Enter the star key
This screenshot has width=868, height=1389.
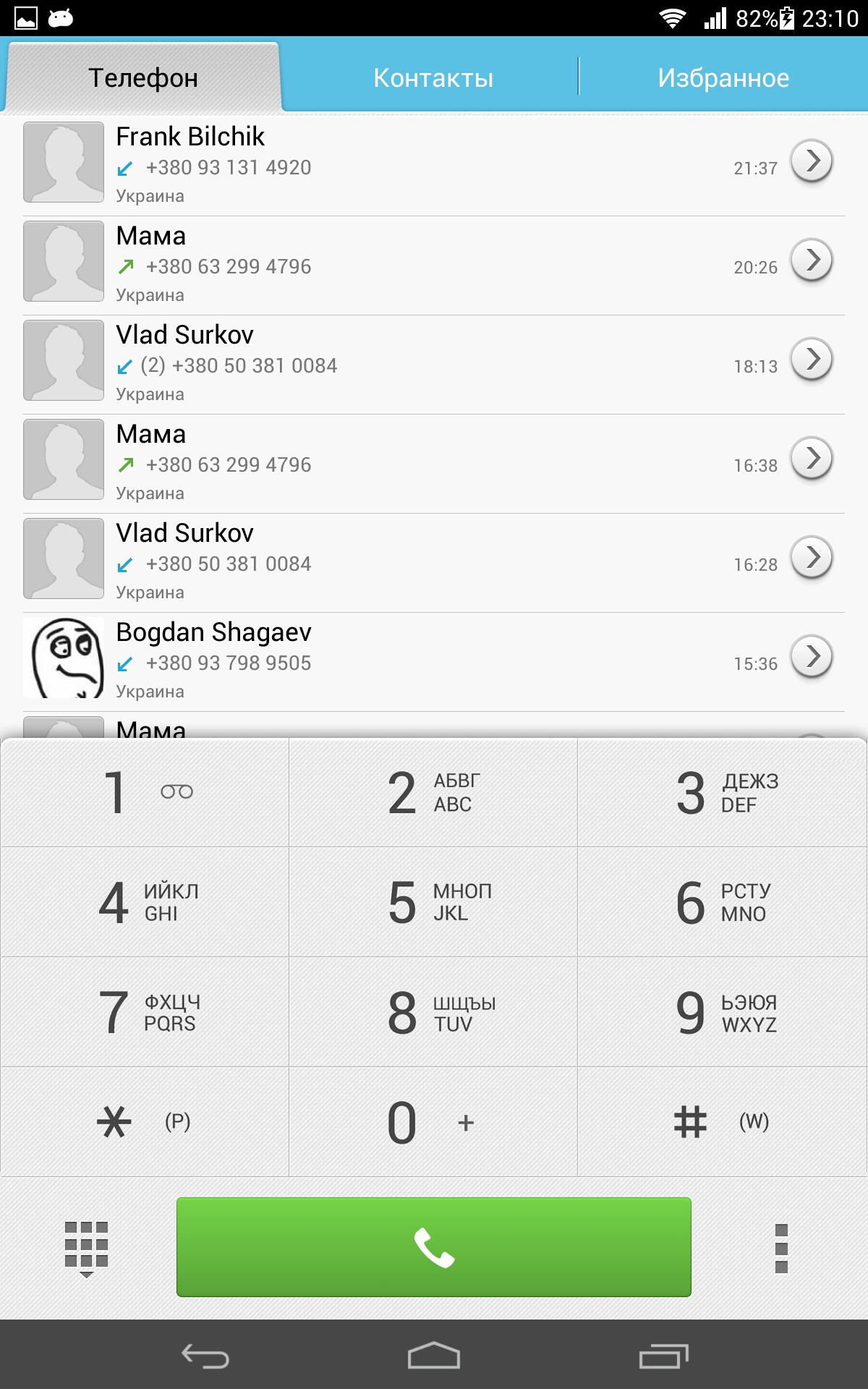[145, 1122]
